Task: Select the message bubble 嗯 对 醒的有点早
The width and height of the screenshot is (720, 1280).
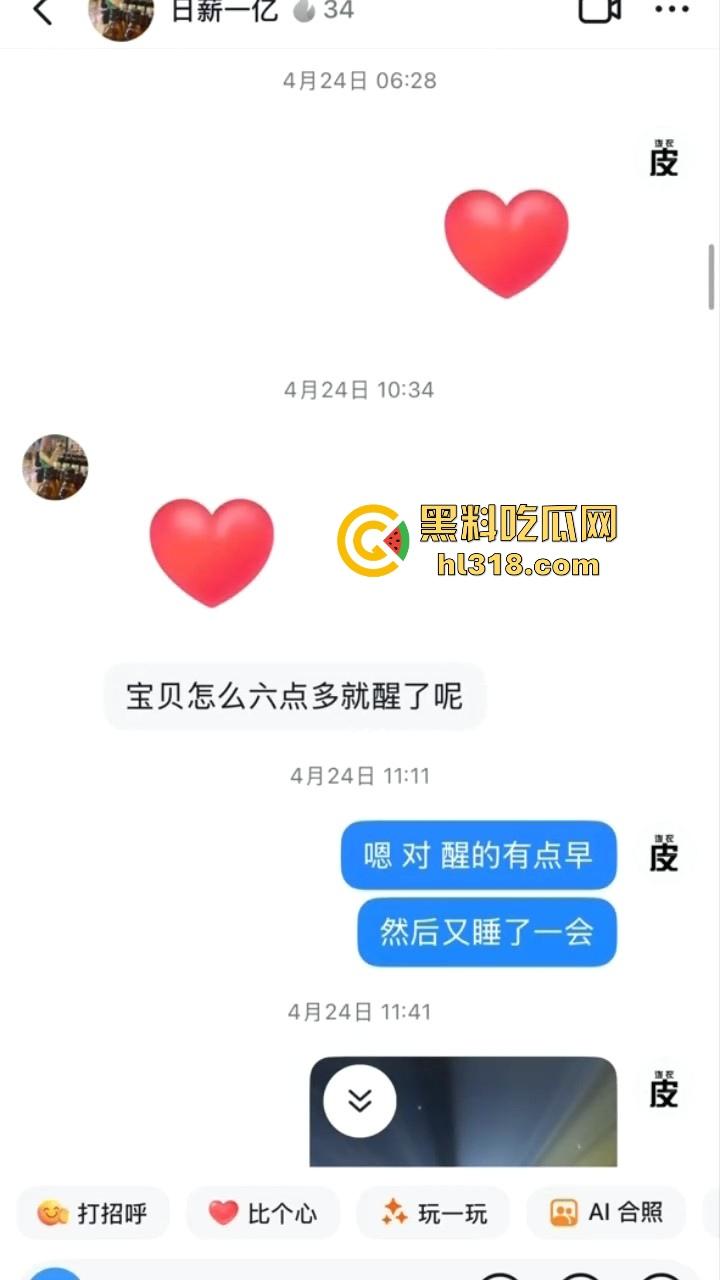Action: pyautogui.click(x=478, y=856)
